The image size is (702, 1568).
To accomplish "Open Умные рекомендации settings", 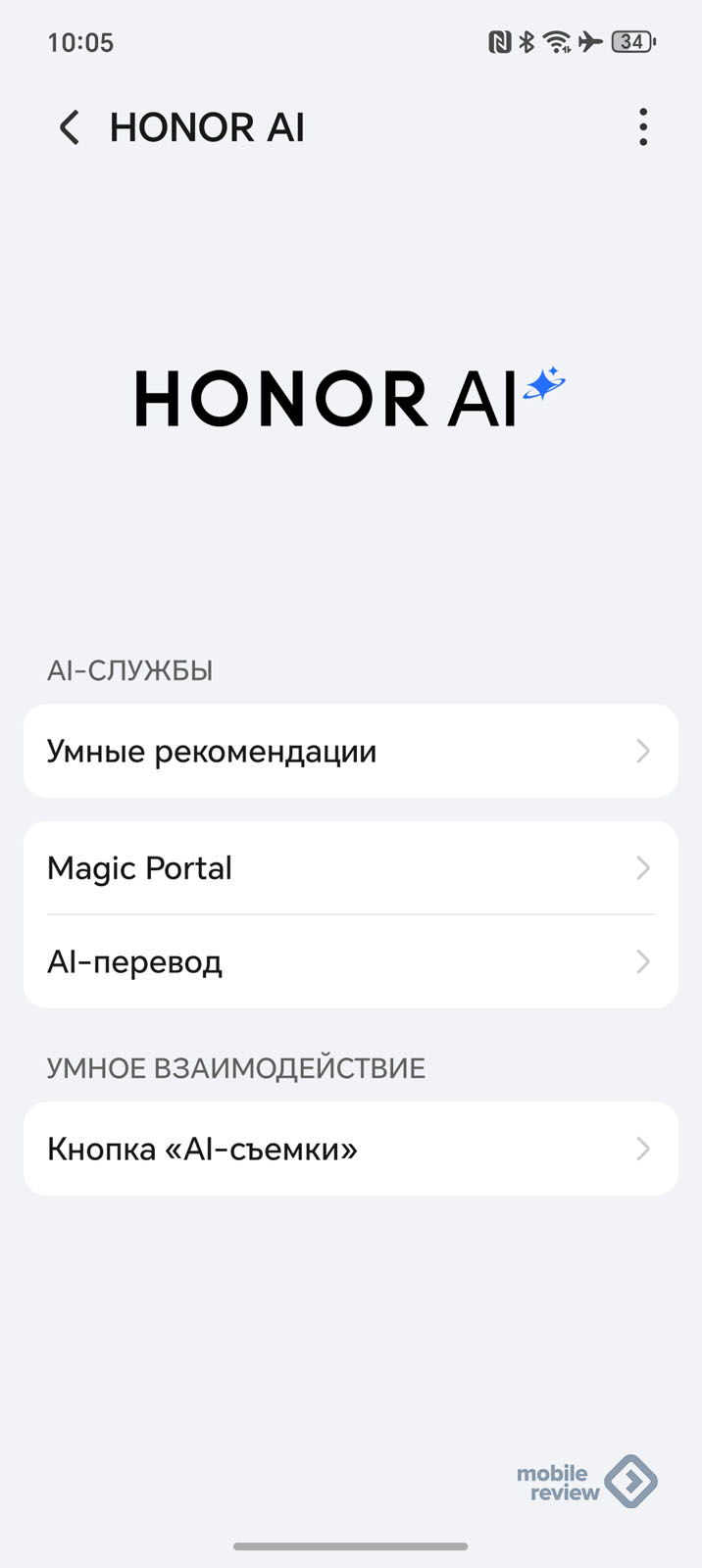I will [x=351, y=751].
